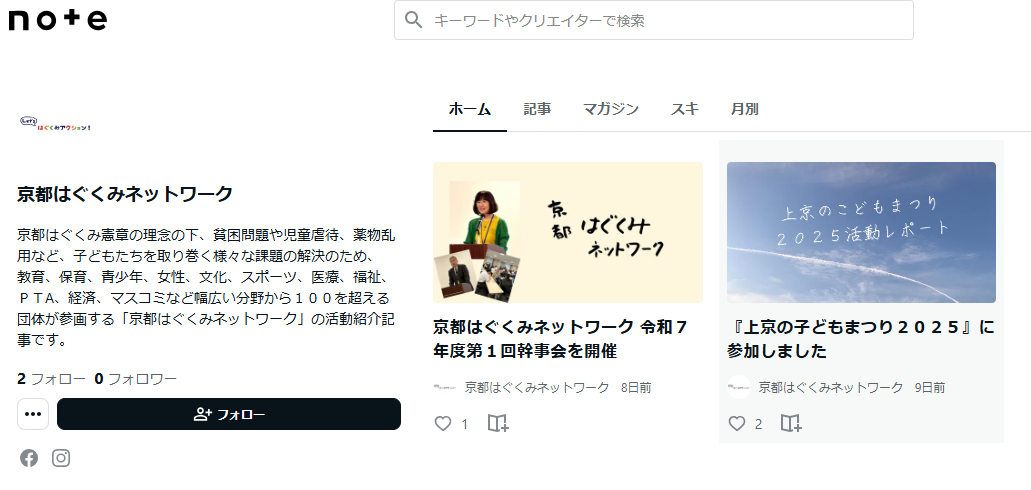Open the Instagram profile link

tap(61, 458)
